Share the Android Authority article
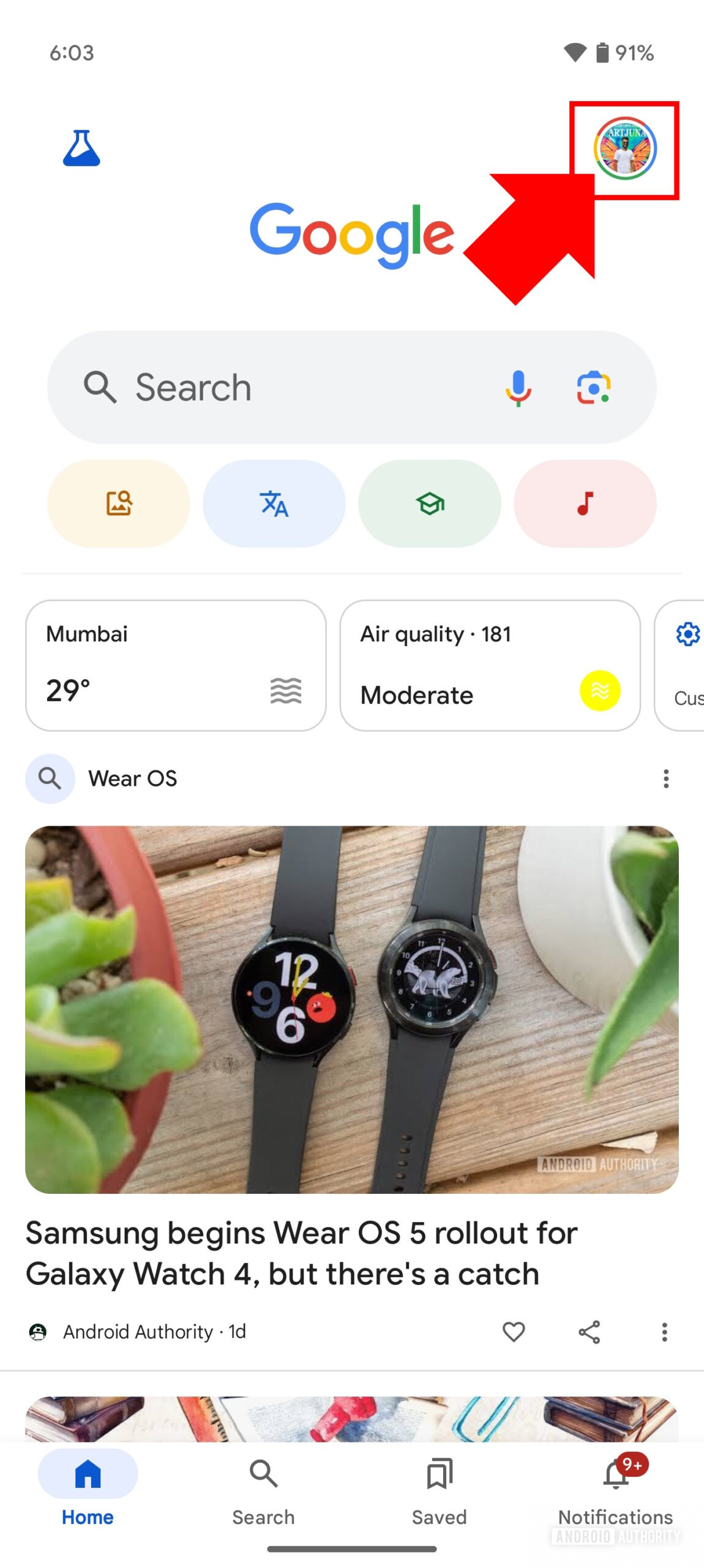Screen dimensions: 704x1568 [x=589, y=1332]
